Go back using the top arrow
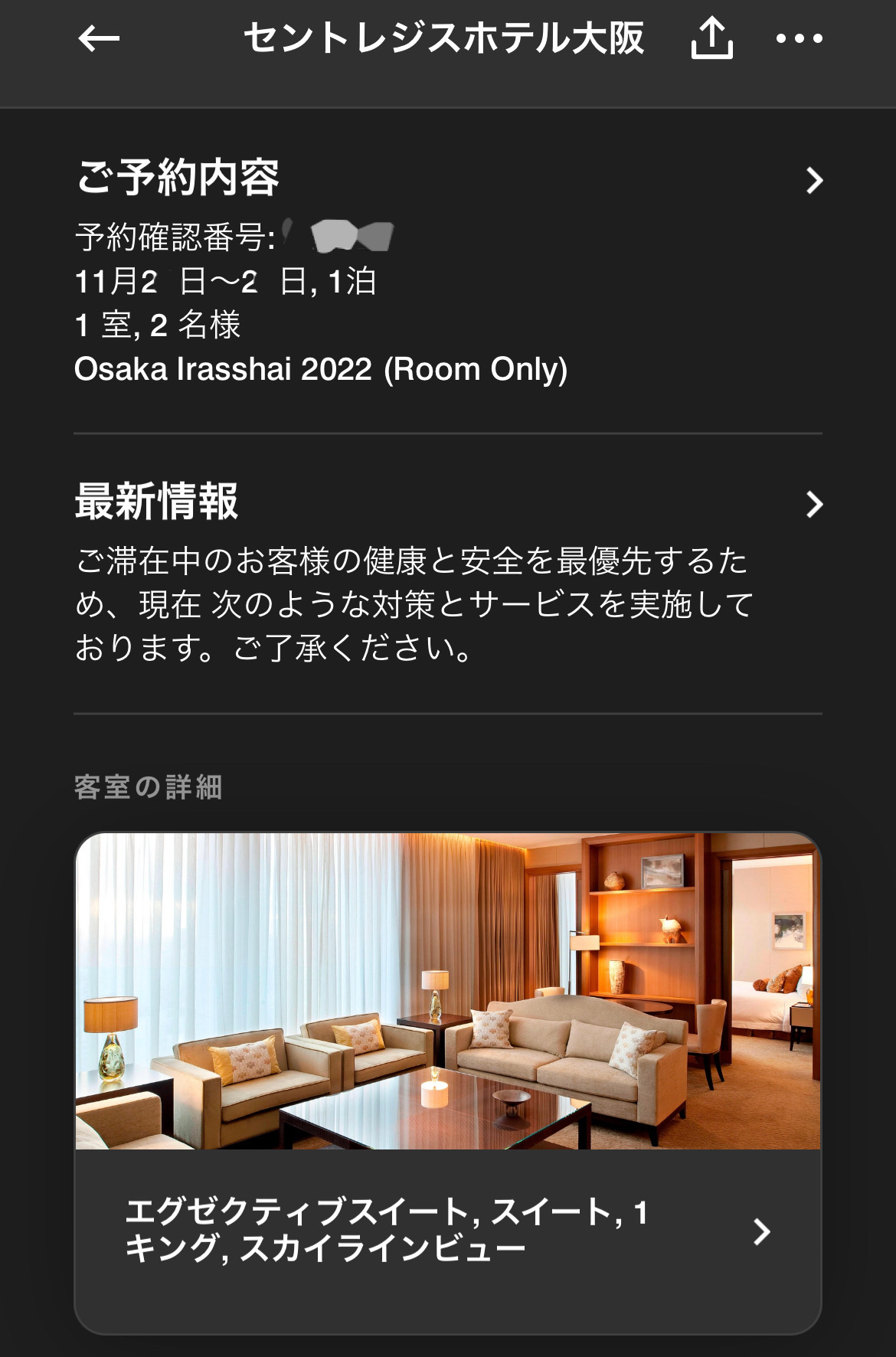Viewport: 896px width, 1357px height. point(99,38)
